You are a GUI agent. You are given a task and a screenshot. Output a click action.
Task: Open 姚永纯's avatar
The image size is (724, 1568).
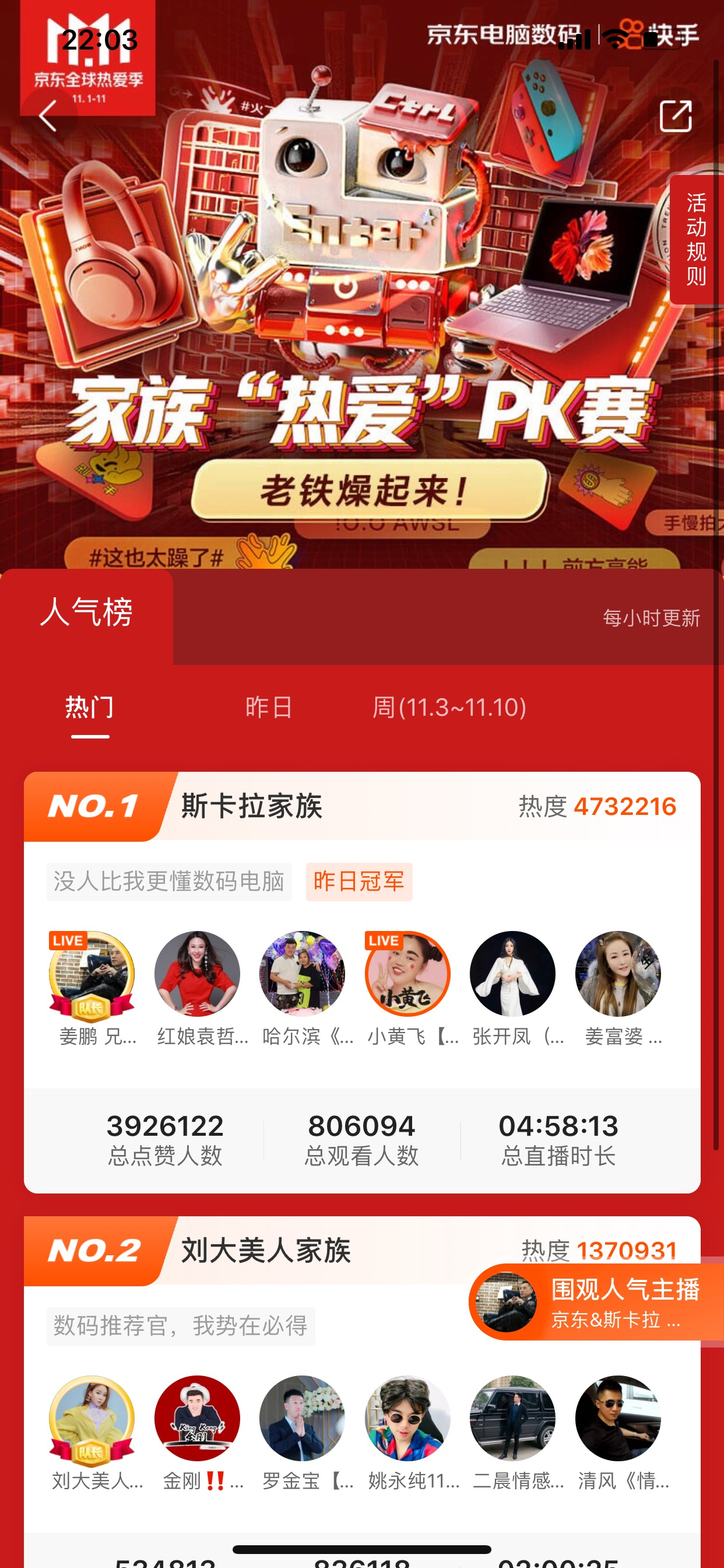click(x=407, y=1418)
